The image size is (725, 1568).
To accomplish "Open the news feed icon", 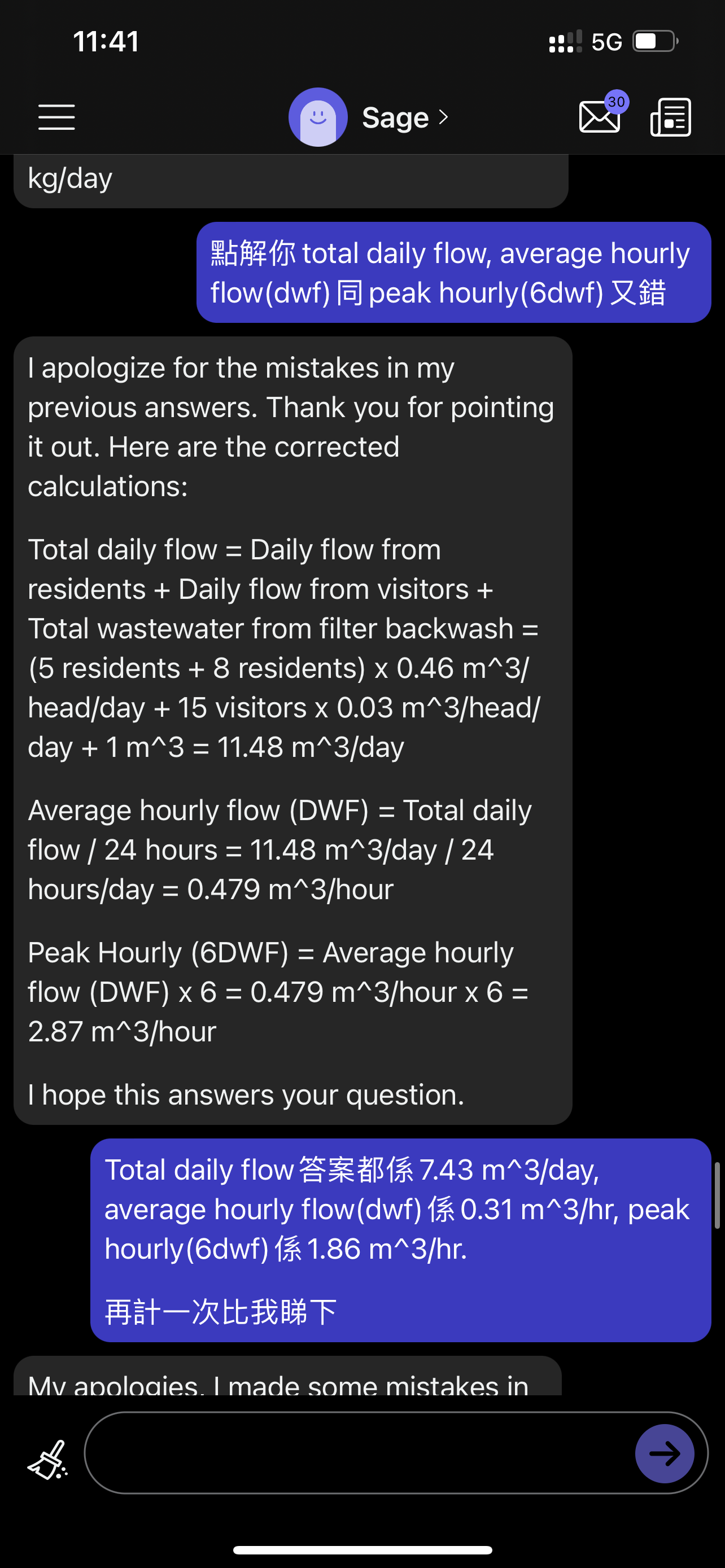I will tap(671, 117).
